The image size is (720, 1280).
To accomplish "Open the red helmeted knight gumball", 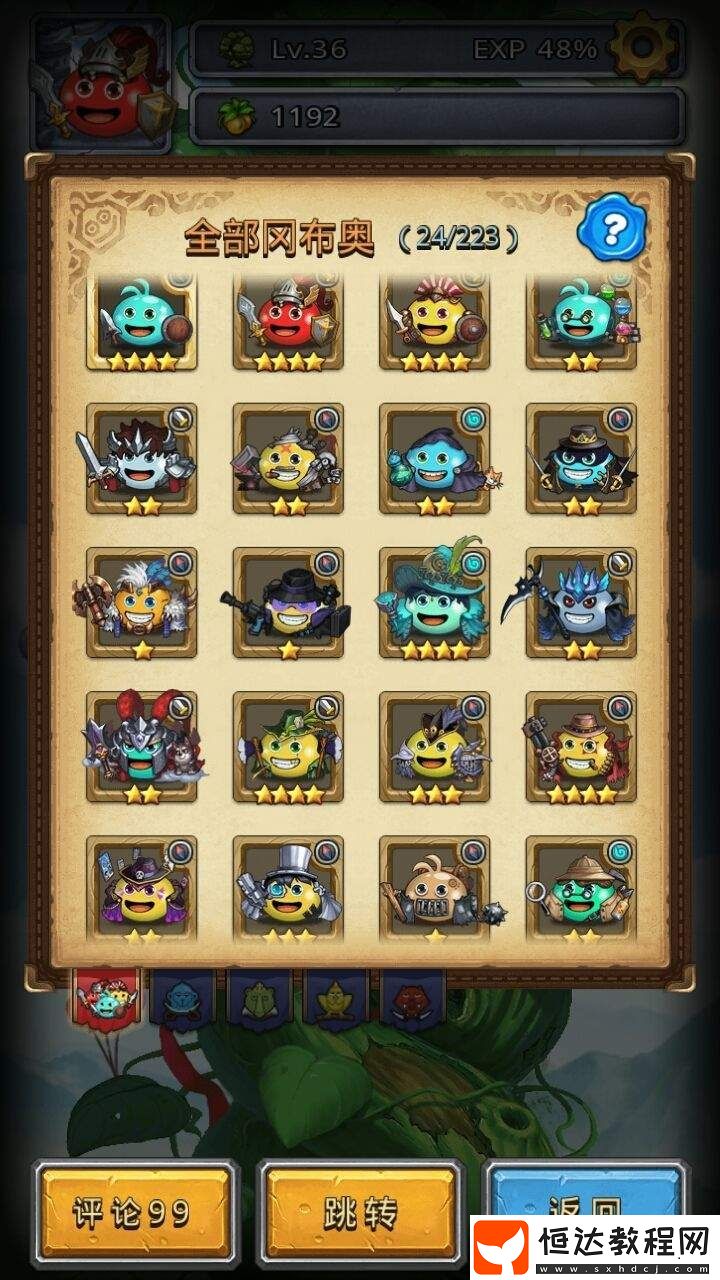I will (288, 318).
